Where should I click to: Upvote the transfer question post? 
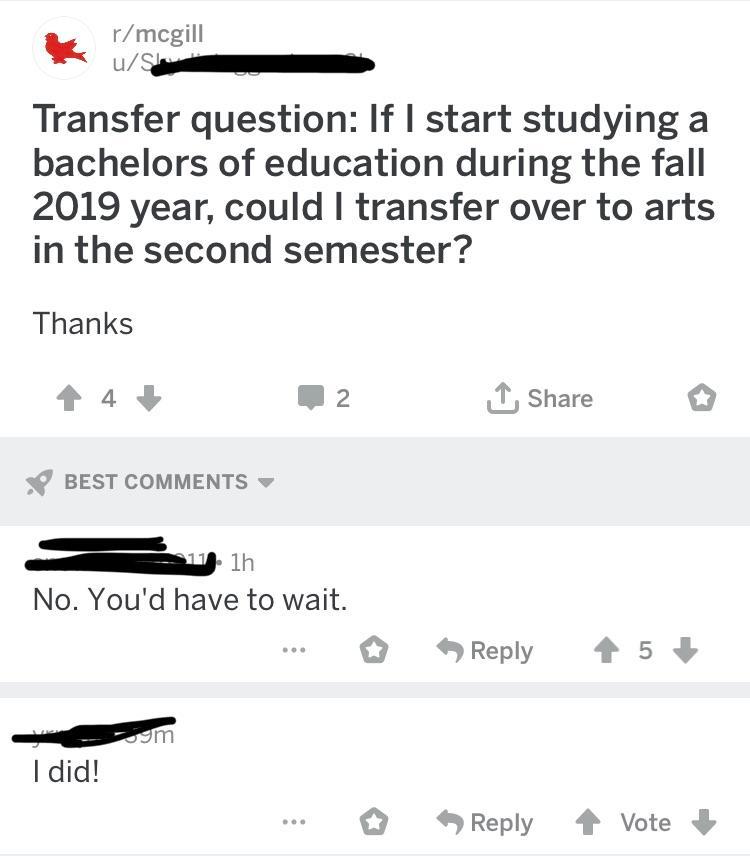tap(67, 399)
